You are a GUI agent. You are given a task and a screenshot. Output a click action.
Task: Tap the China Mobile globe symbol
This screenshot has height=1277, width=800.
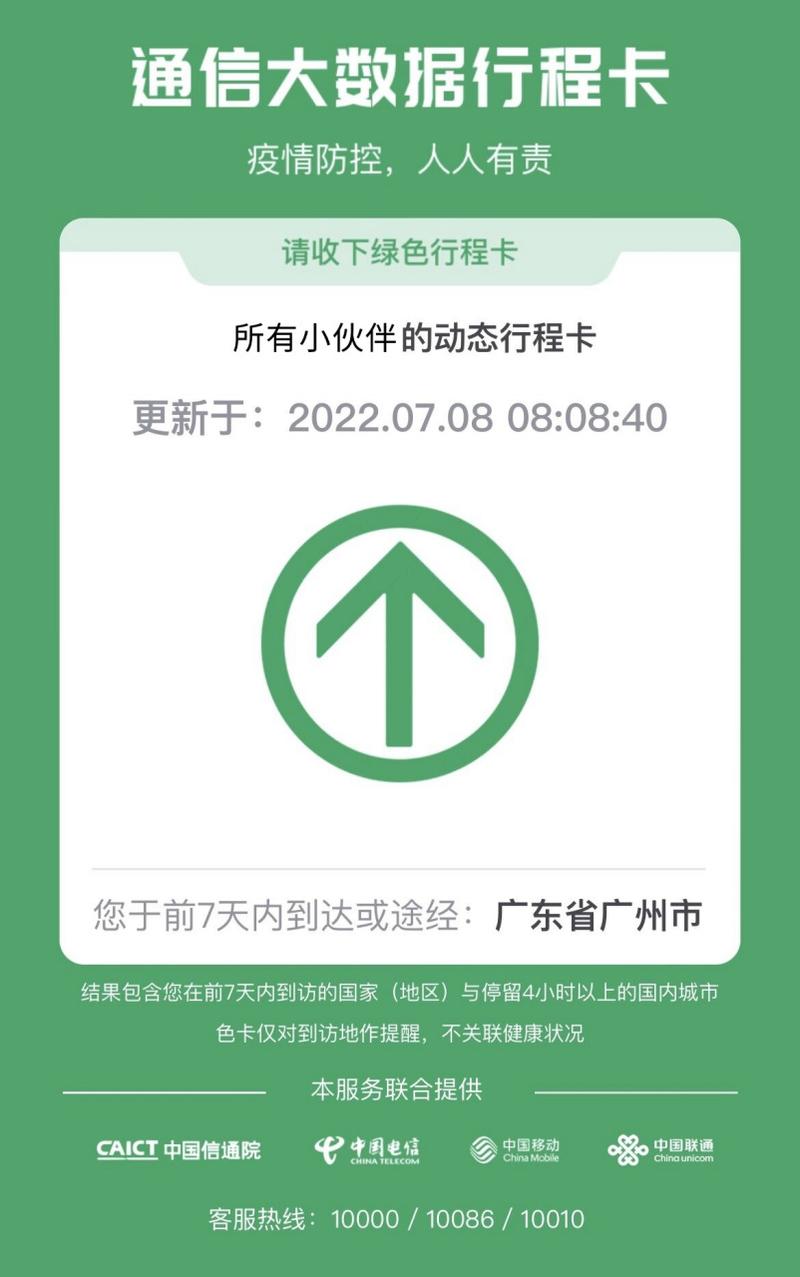click(483, 1147)
